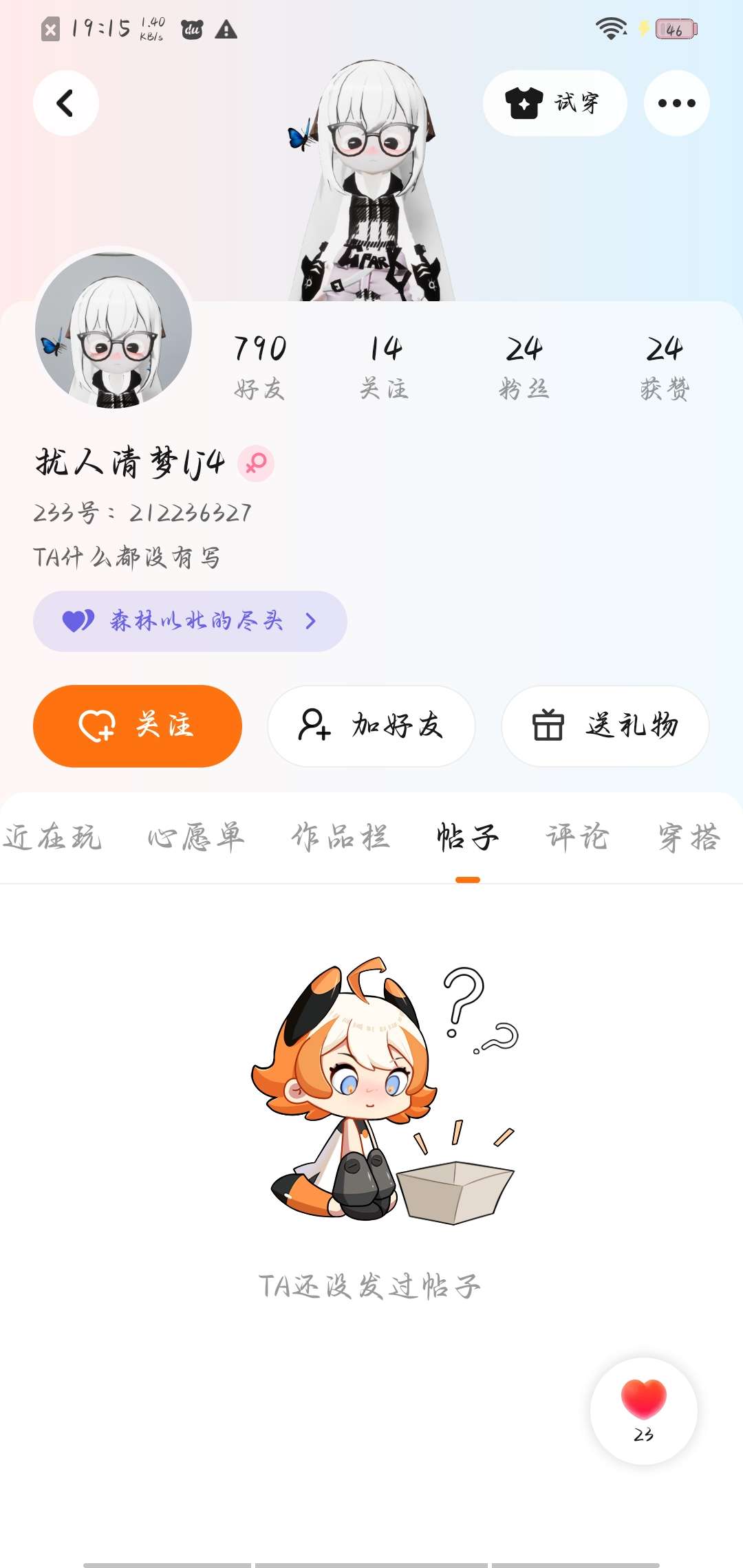Viewport: 743px width, 1568px height.
Task: Switch to the 心愿单 tab
Action: coord(196,837)
